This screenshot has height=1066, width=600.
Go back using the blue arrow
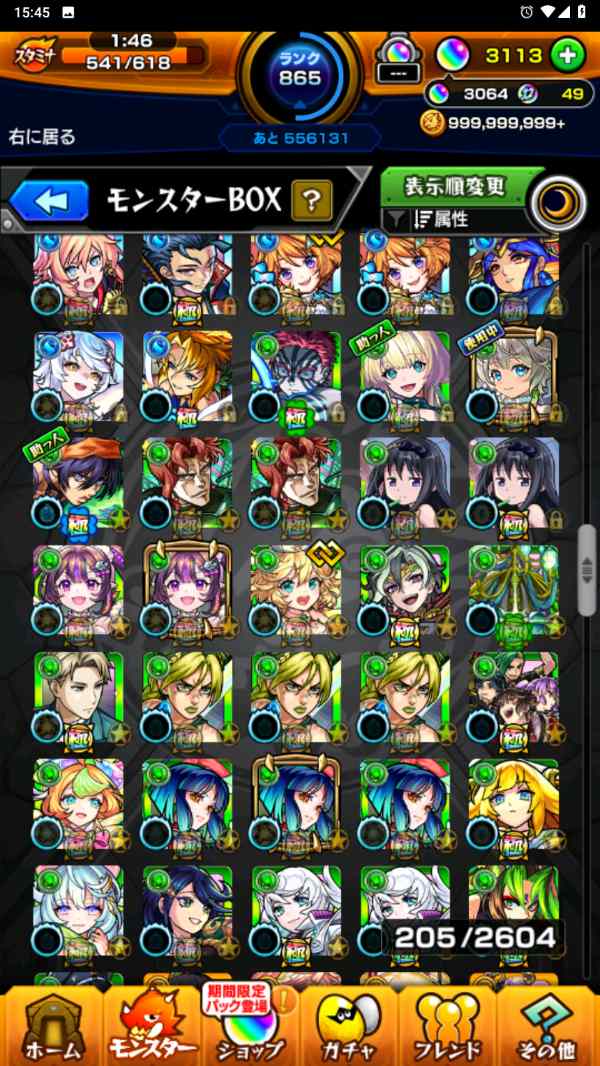pyautogui.click(x=48, y=202)
